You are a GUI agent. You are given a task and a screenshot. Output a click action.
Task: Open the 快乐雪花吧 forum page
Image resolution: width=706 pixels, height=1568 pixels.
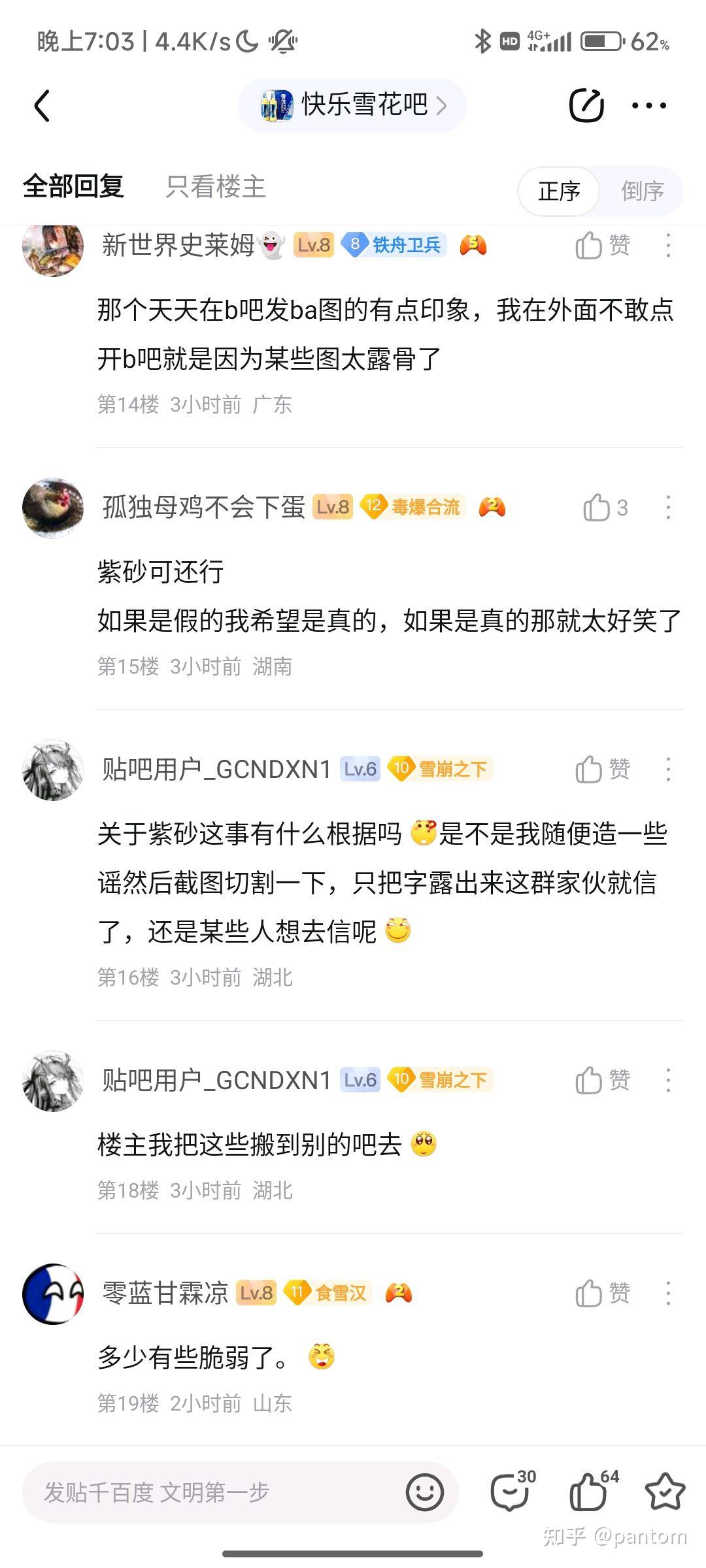click(x=353, y=105)
